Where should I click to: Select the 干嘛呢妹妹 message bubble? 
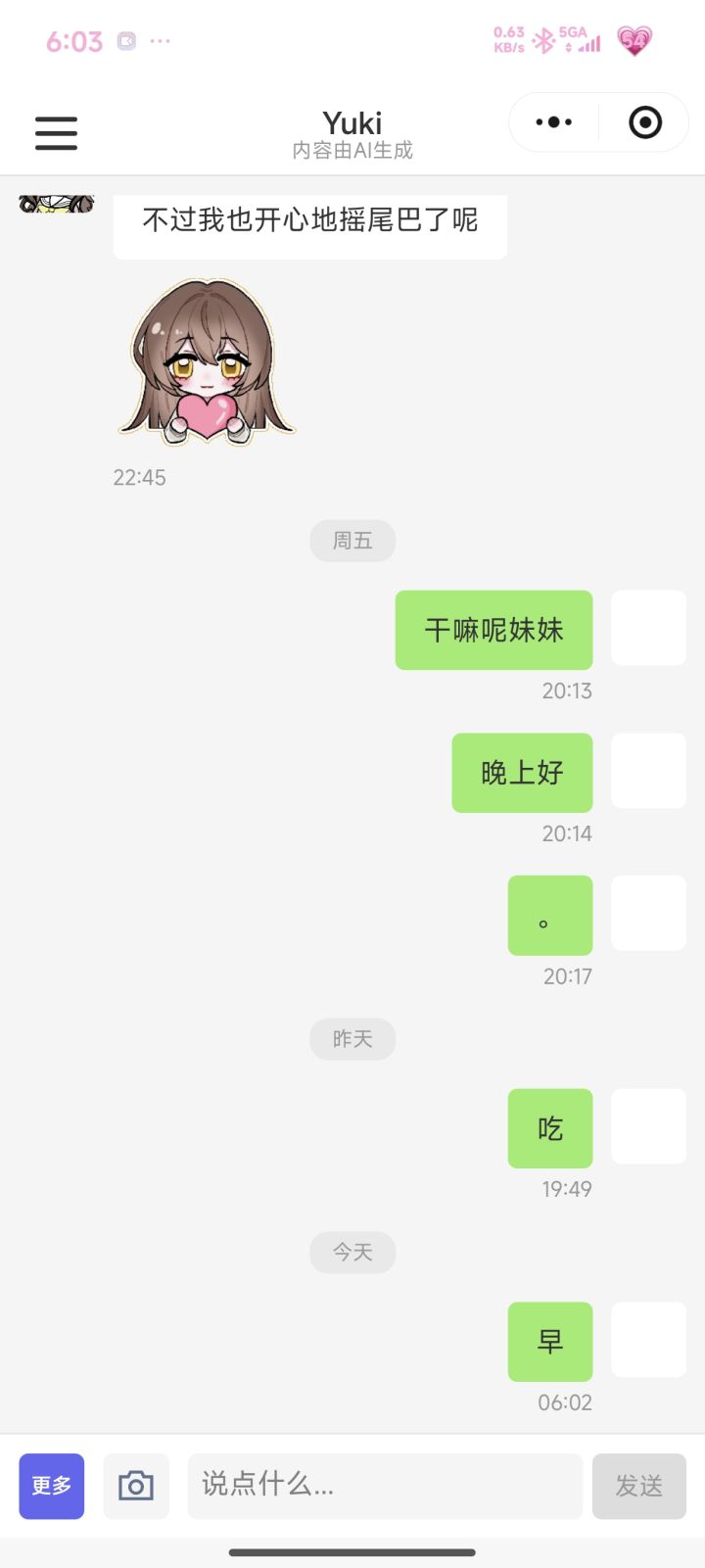pyautogui.click(x=493, y=630)
